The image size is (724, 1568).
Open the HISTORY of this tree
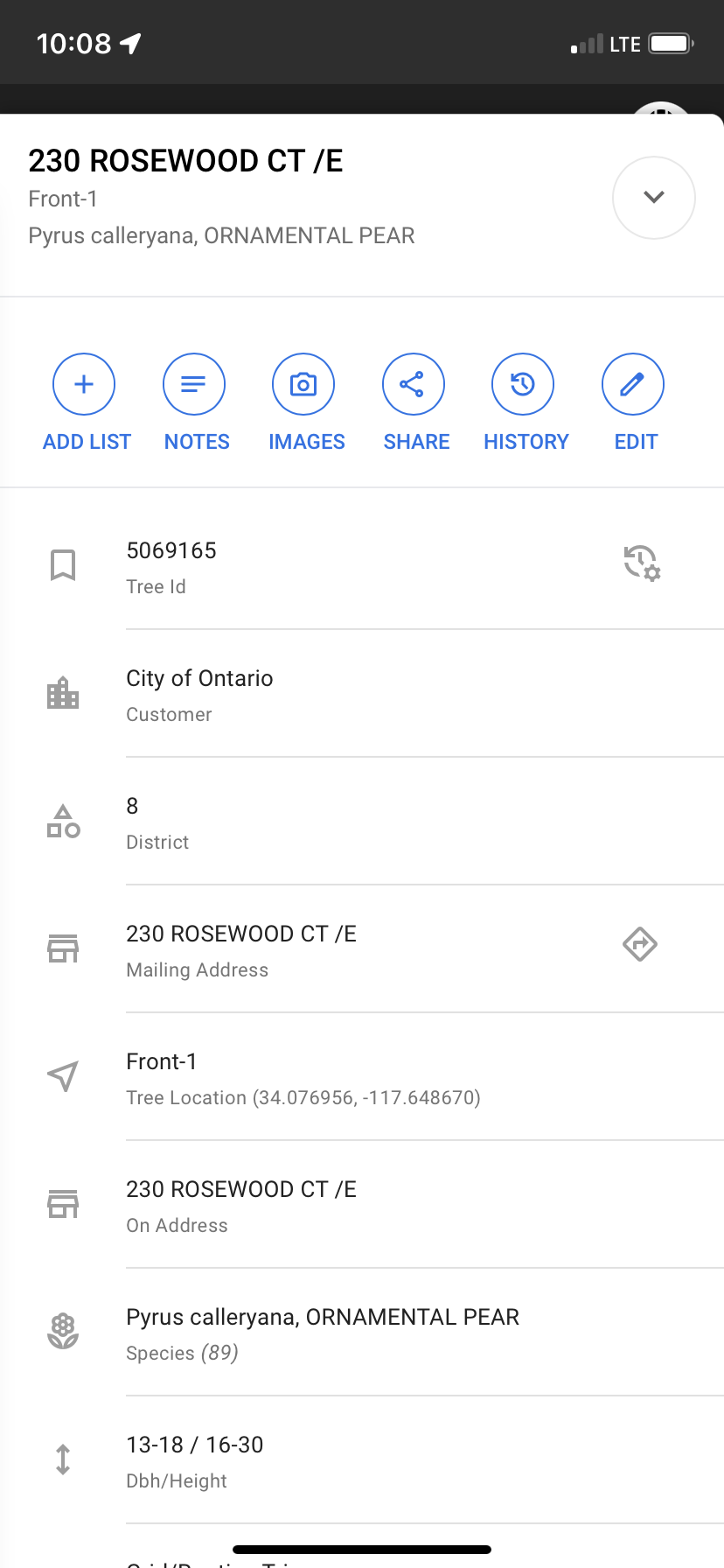point(525,403)
